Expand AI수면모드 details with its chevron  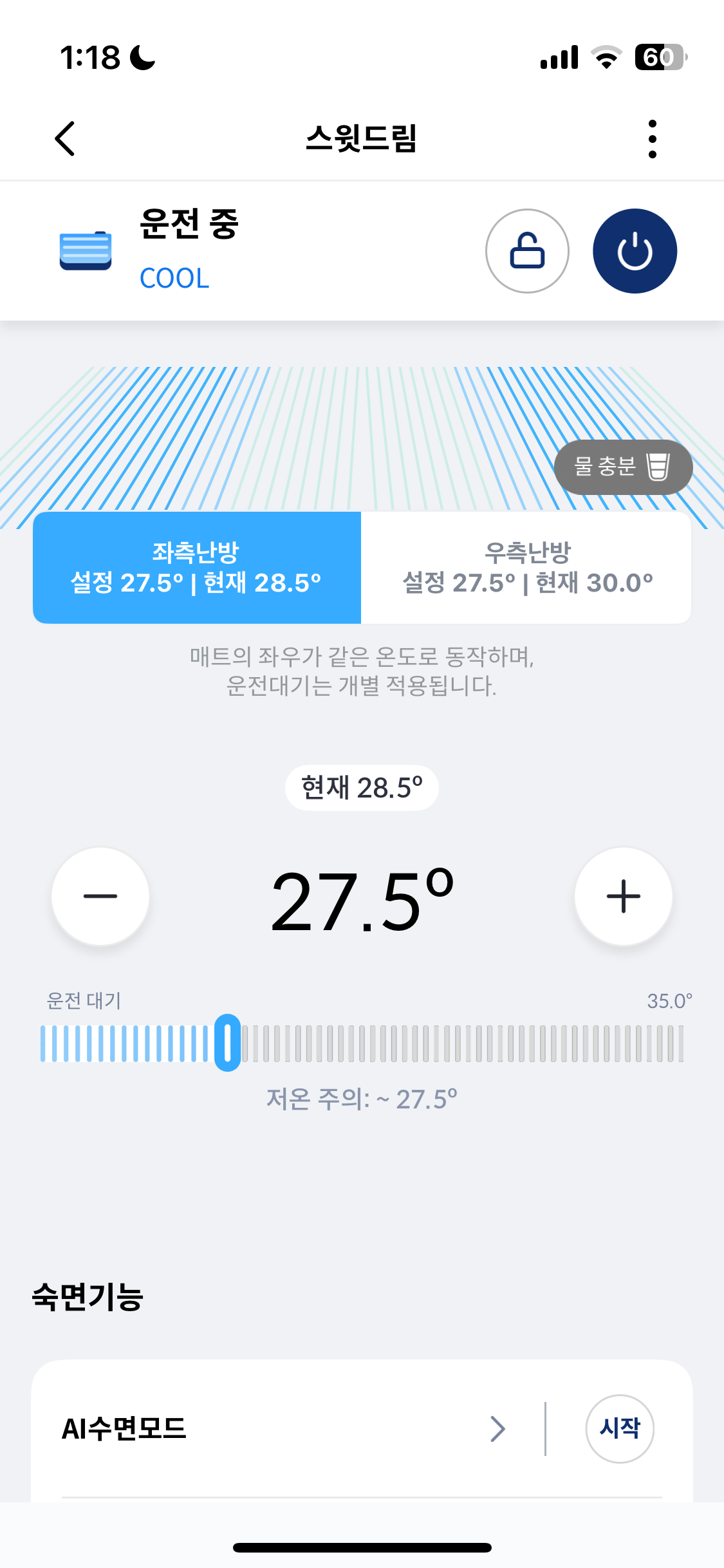pos(497,1429)
